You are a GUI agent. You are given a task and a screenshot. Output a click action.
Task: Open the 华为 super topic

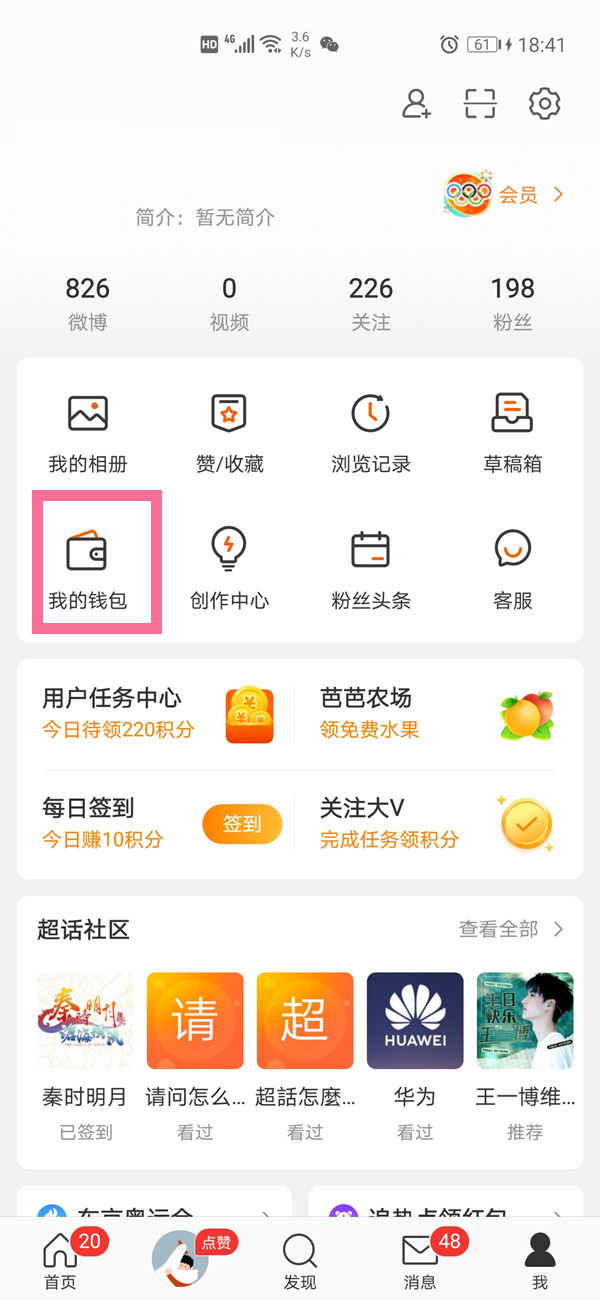pos(415,1042)
